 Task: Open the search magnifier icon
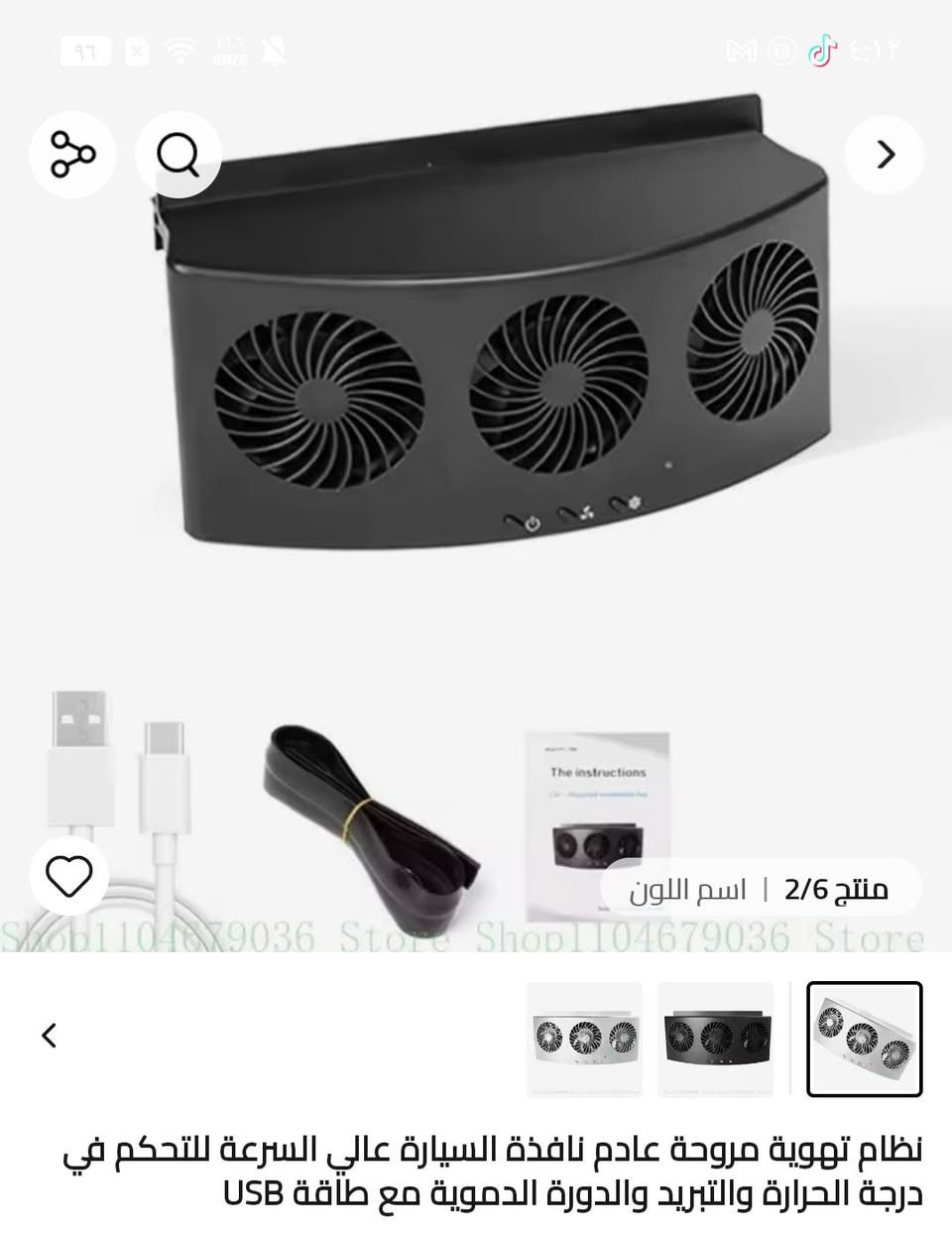(178, 155)
